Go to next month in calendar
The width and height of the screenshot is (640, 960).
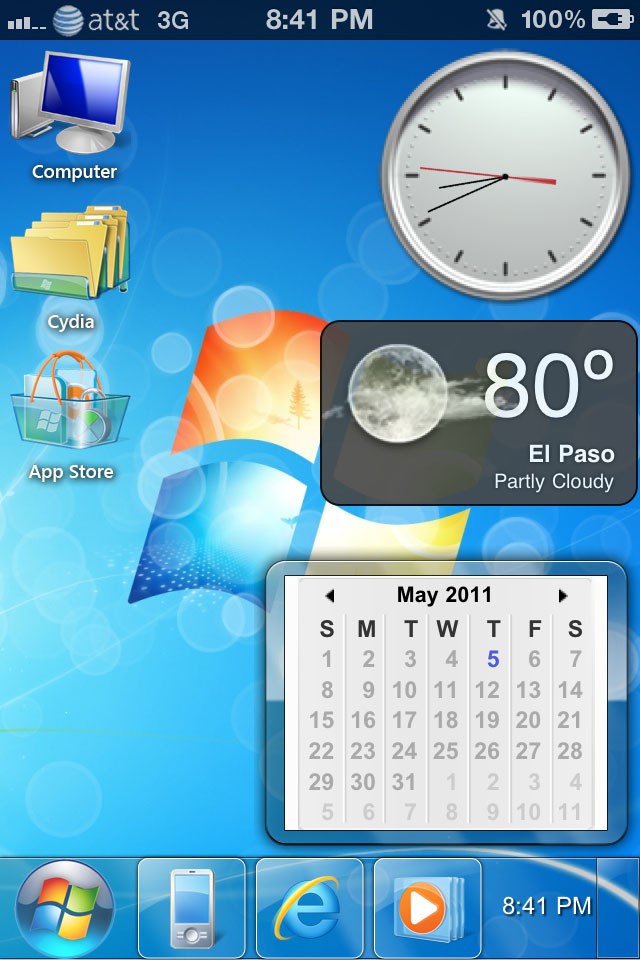563,596
